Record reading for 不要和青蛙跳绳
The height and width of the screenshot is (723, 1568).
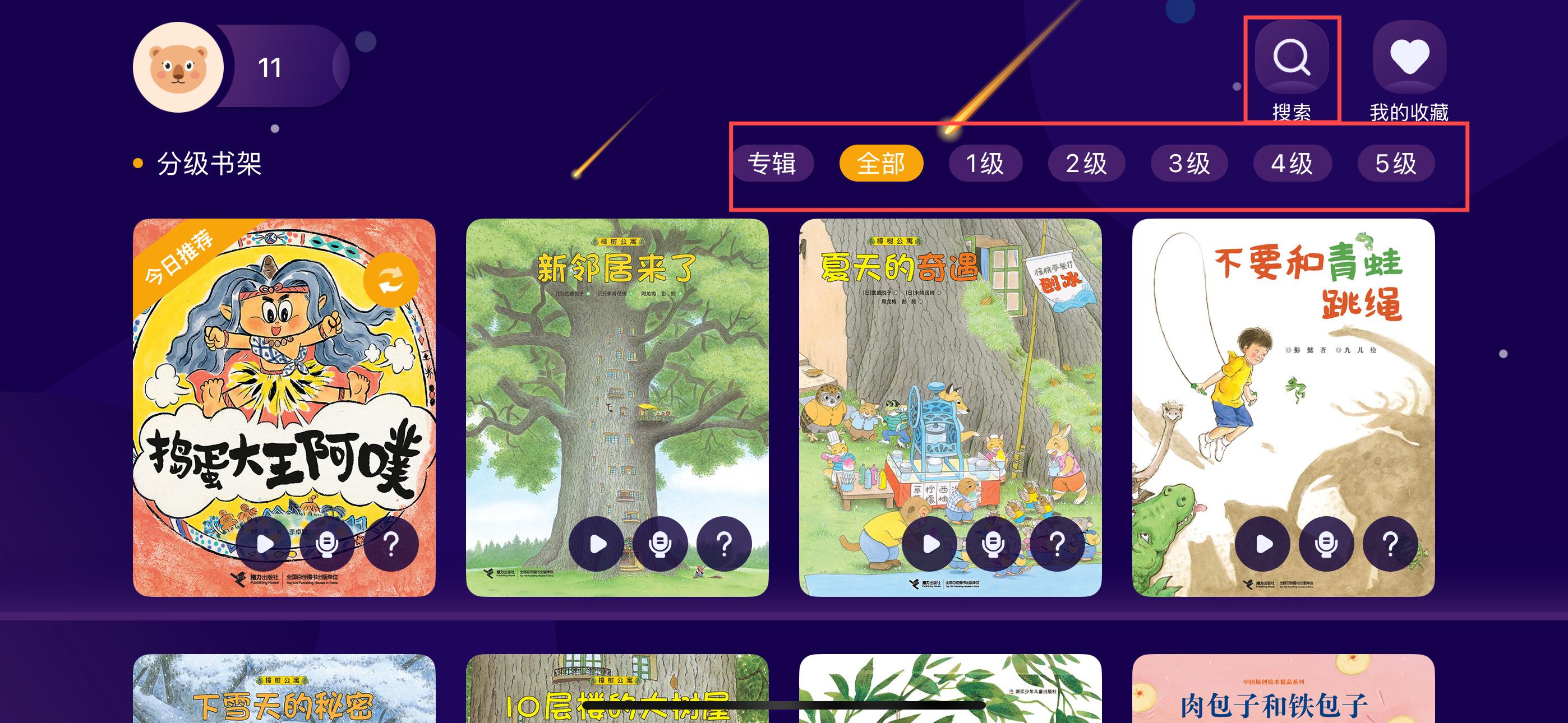point(1326,544)
